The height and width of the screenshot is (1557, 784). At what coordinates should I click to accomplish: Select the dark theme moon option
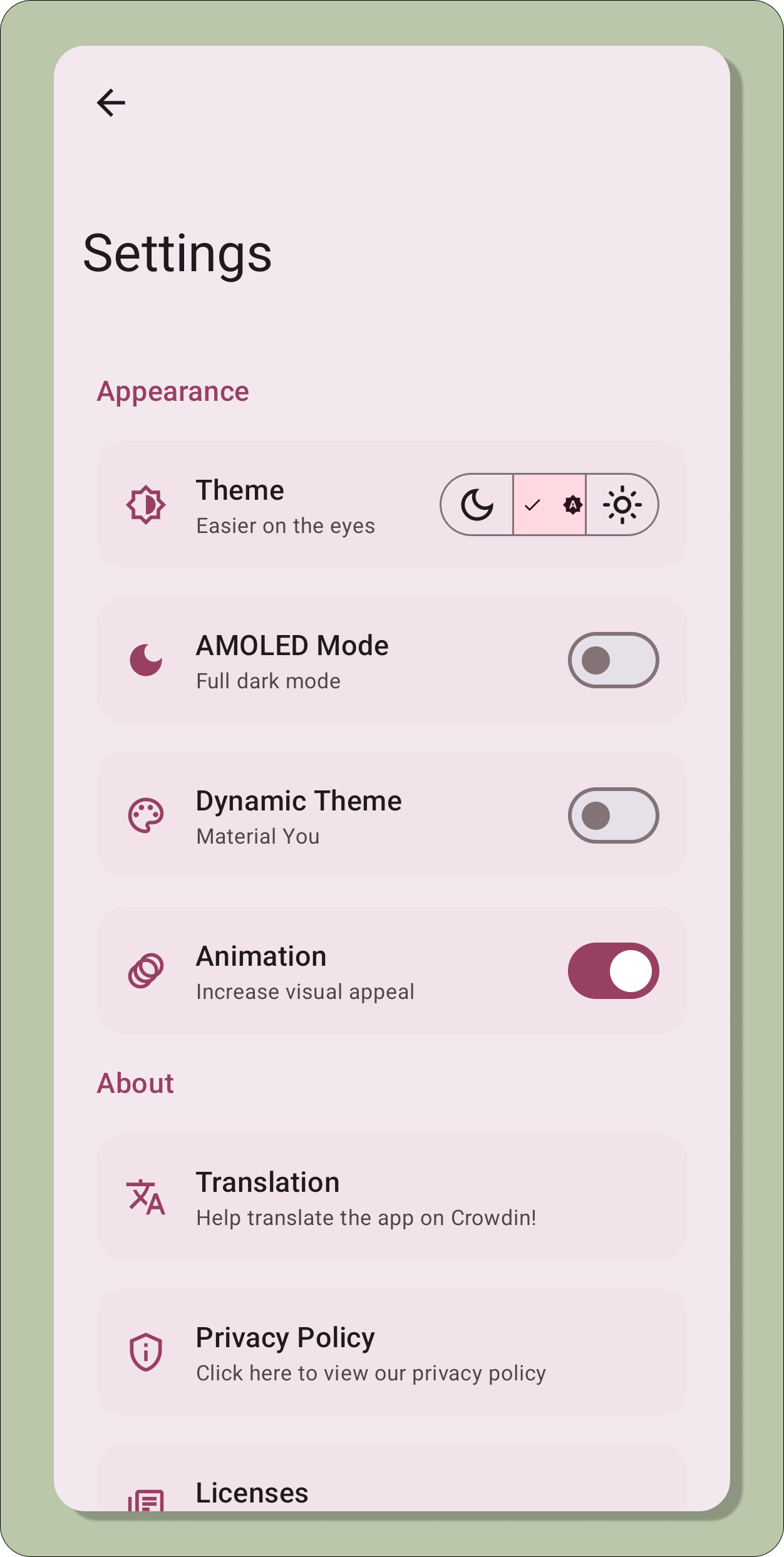tap(477, 505)
